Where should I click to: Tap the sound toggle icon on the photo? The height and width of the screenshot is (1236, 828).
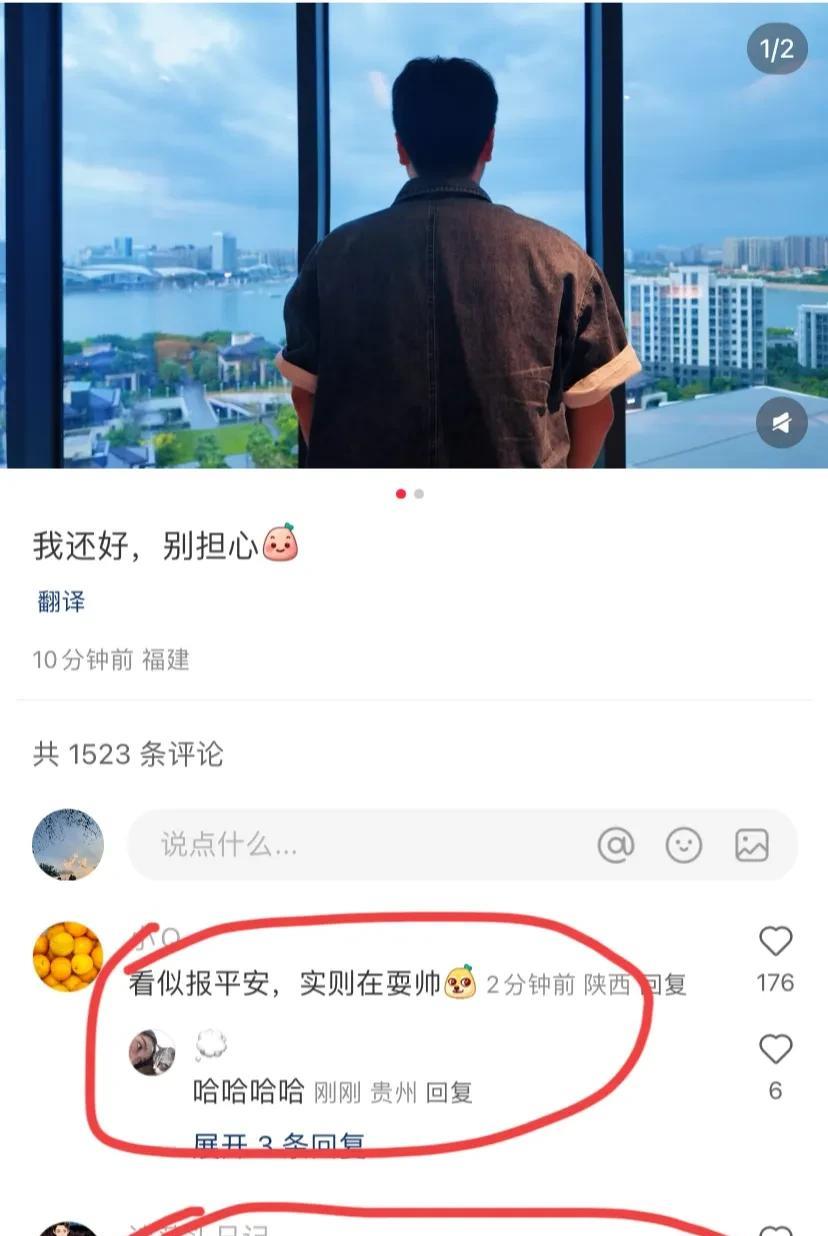tap(783, 421)
